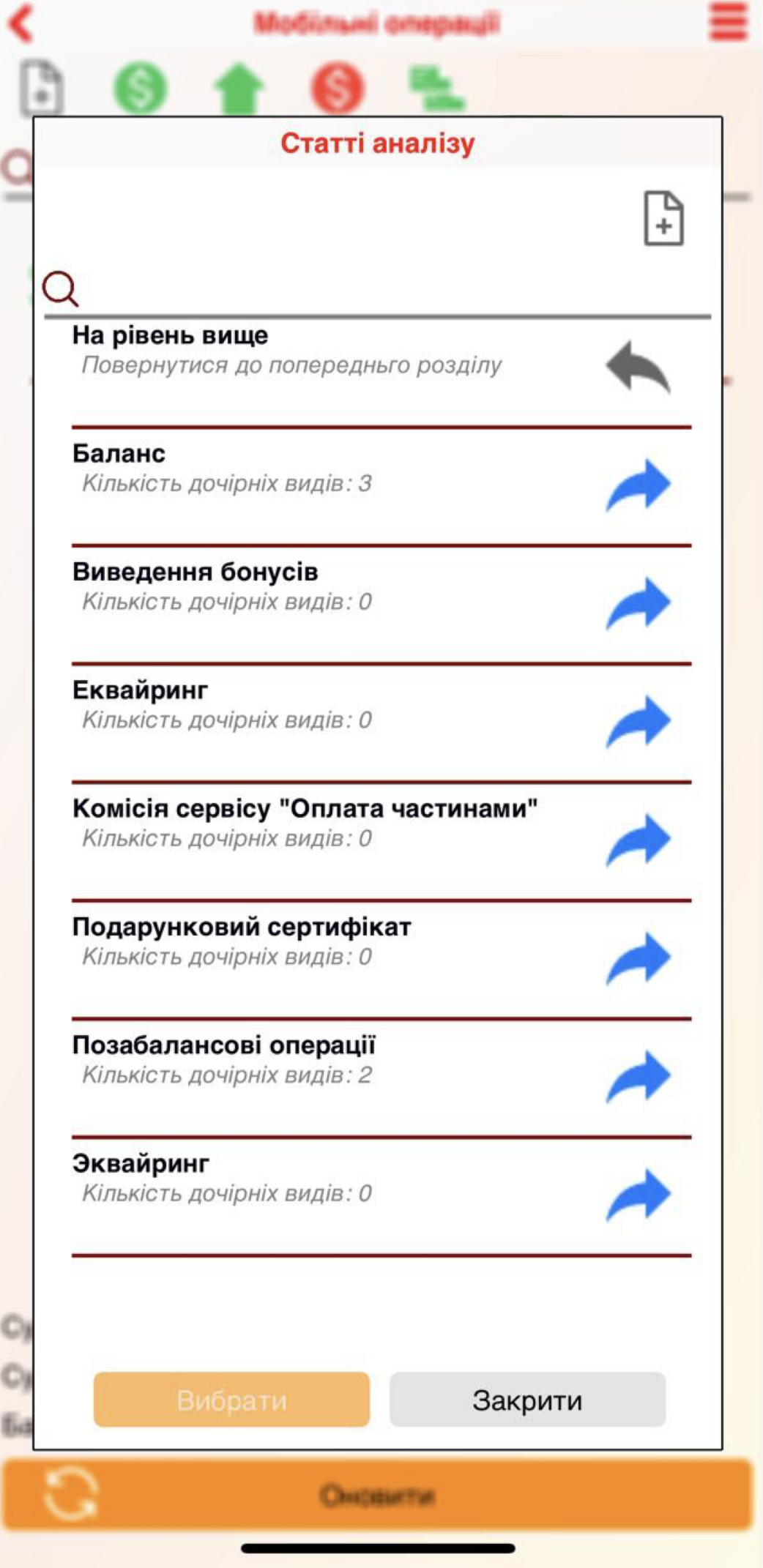Click inside the search input field

[366, 293]
